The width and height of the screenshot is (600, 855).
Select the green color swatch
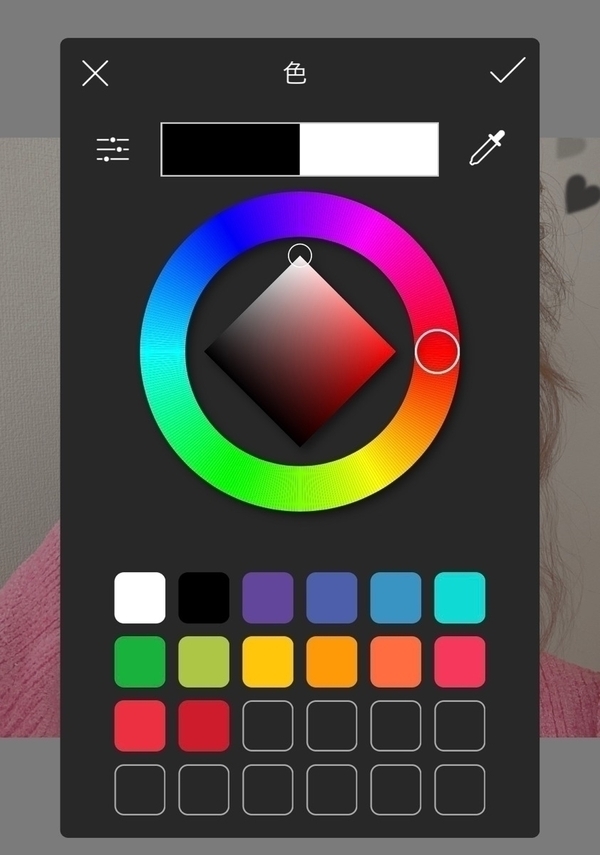pyautogui.click(x=140, y=662)
